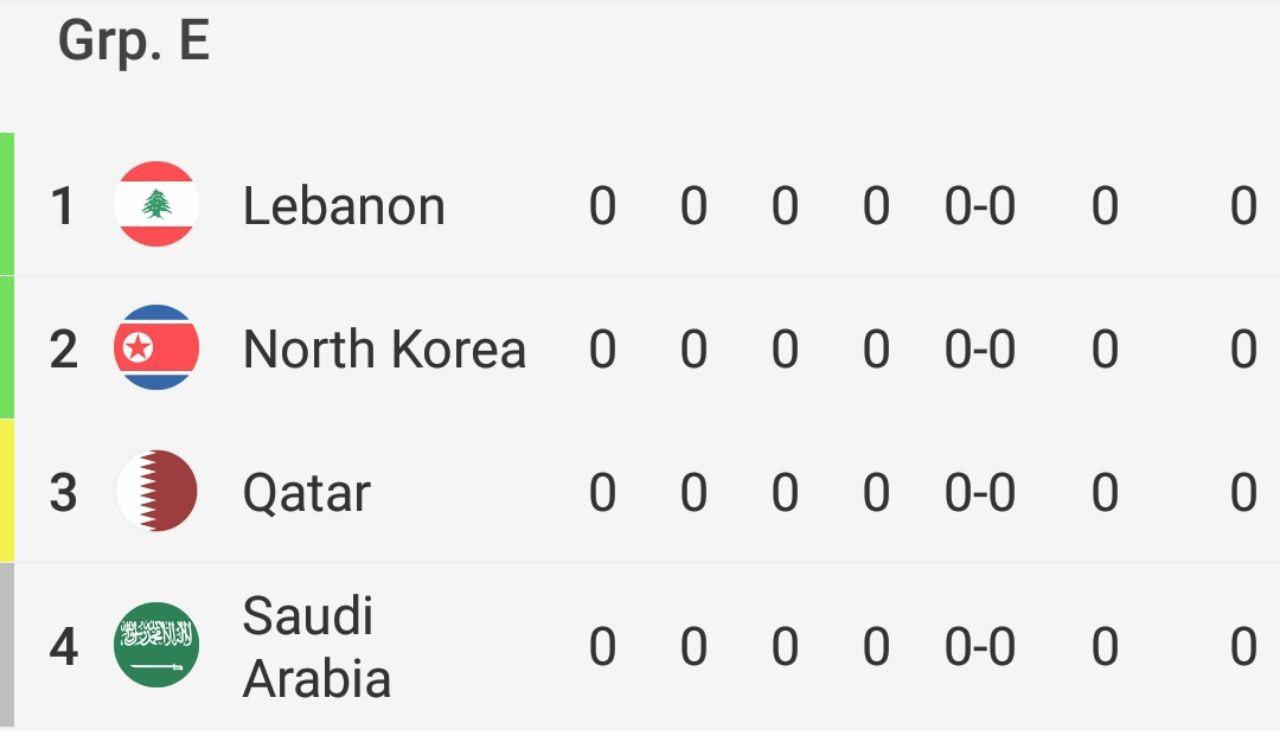View Saudi Arabia team details

[x=315, y=647]
